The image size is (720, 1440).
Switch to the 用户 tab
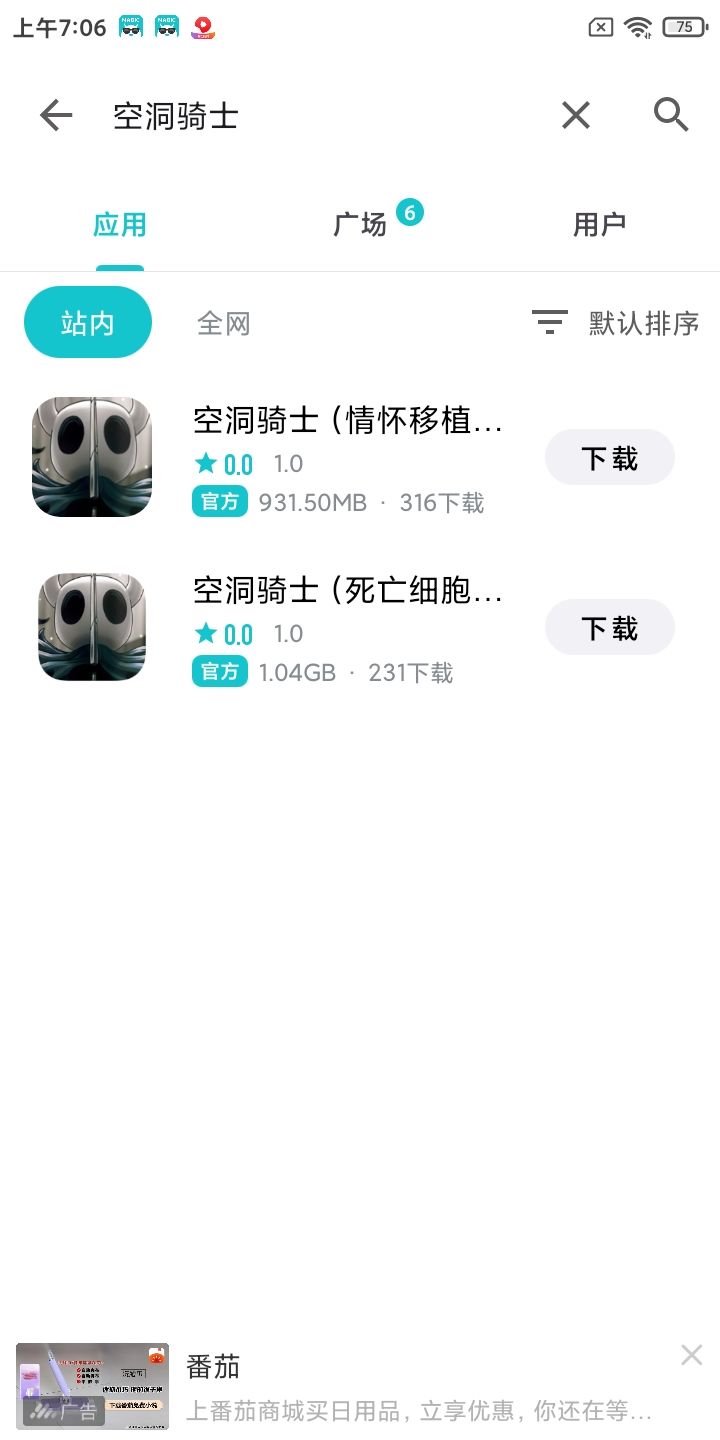[599, 225]
